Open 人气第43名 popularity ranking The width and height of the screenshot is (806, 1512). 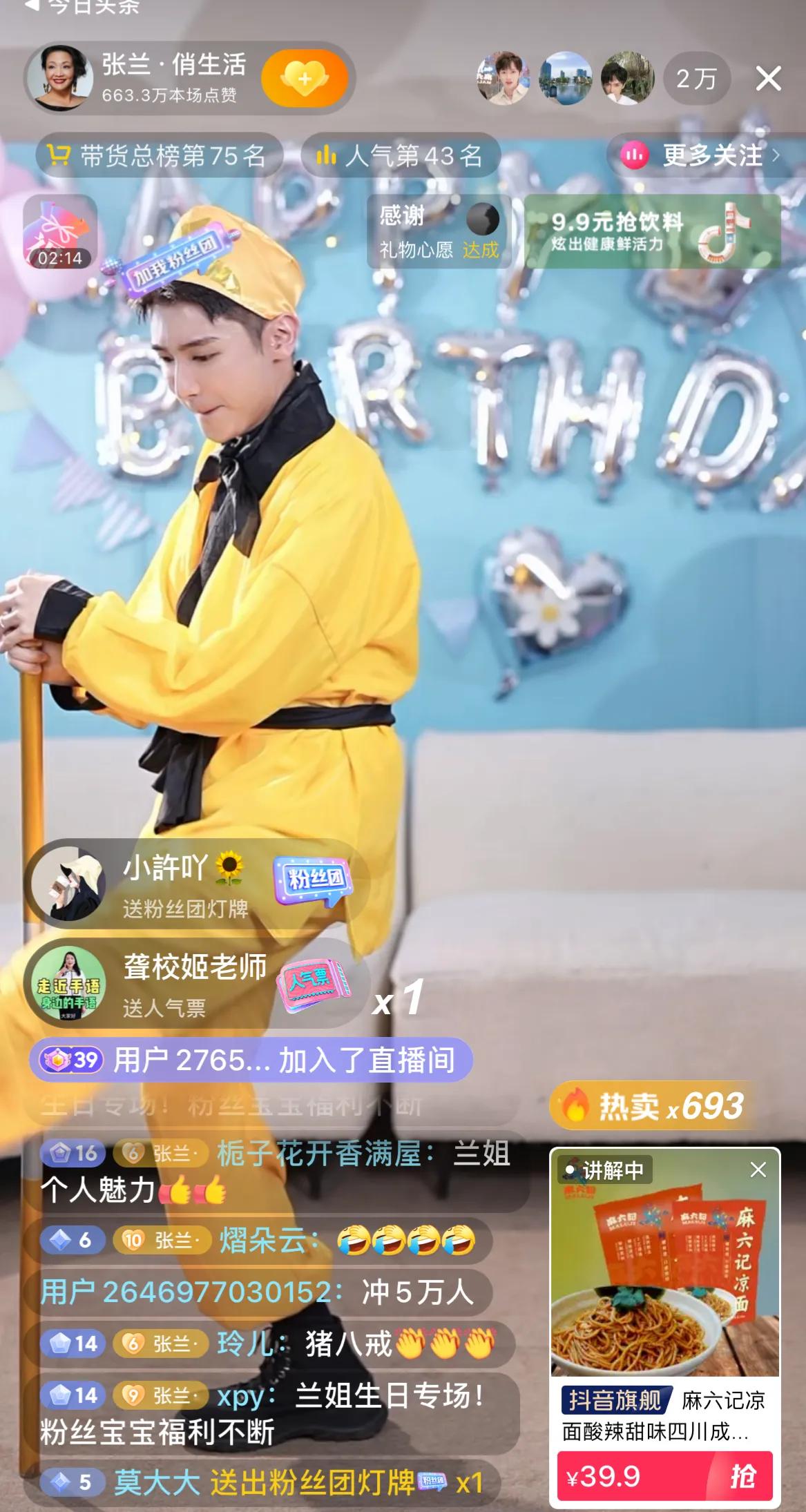point(401,156)
